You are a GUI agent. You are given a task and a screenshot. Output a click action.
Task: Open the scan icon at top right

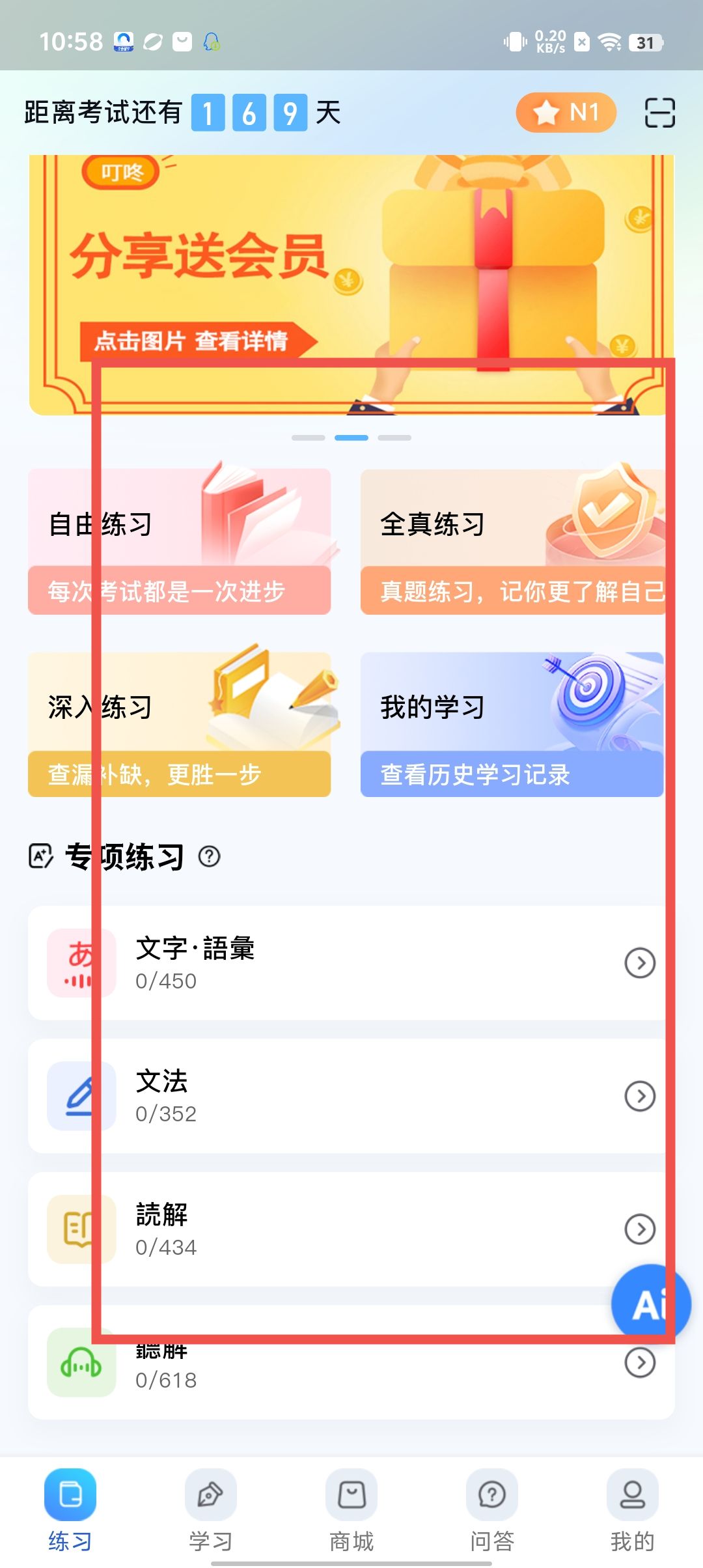(659, 113)
